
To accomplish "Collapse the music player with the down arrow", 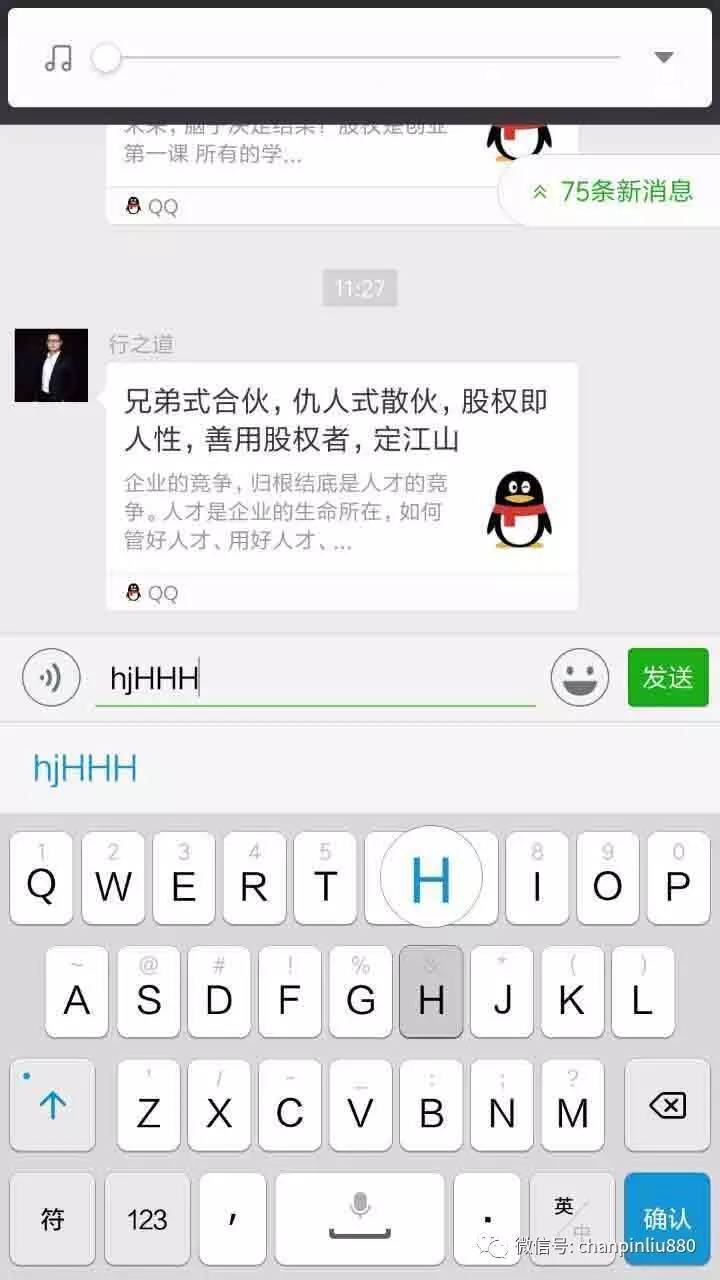I will pos(663,58).
